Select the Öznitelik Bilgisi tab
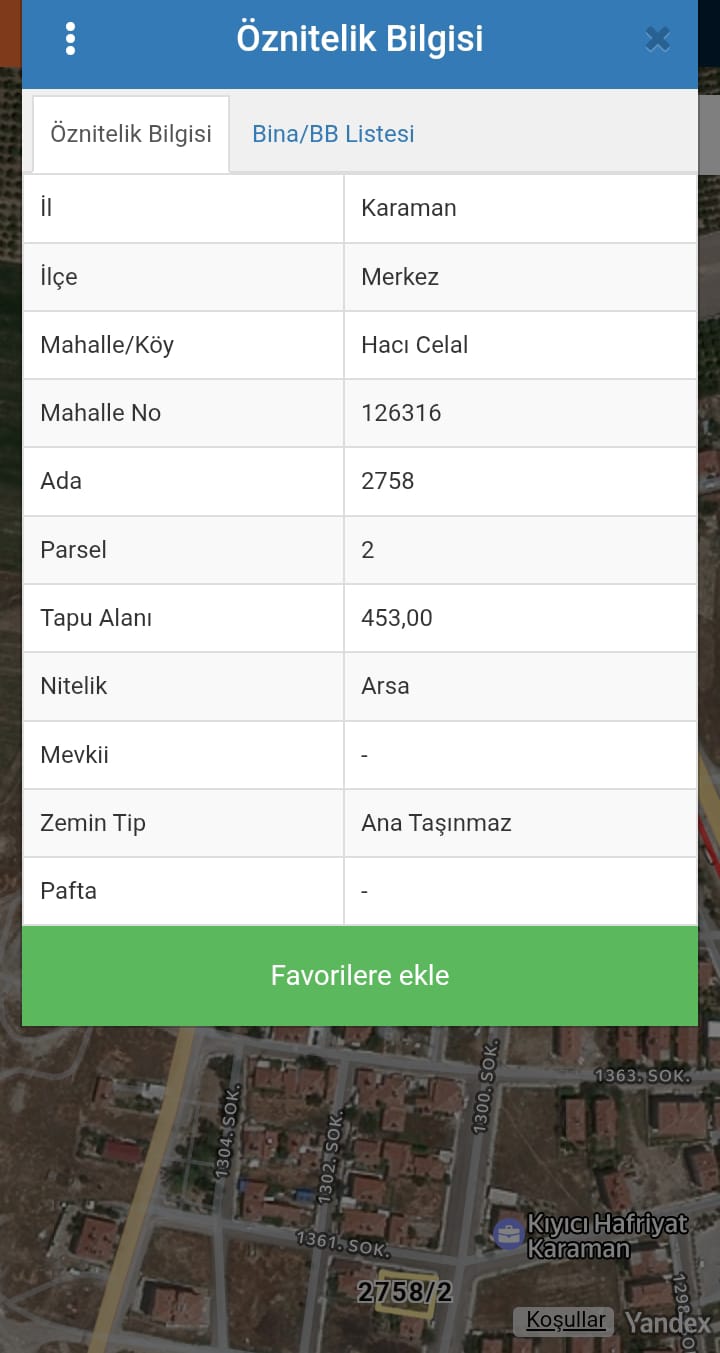The image size is (720, 1353). click(x=130, y=133)
